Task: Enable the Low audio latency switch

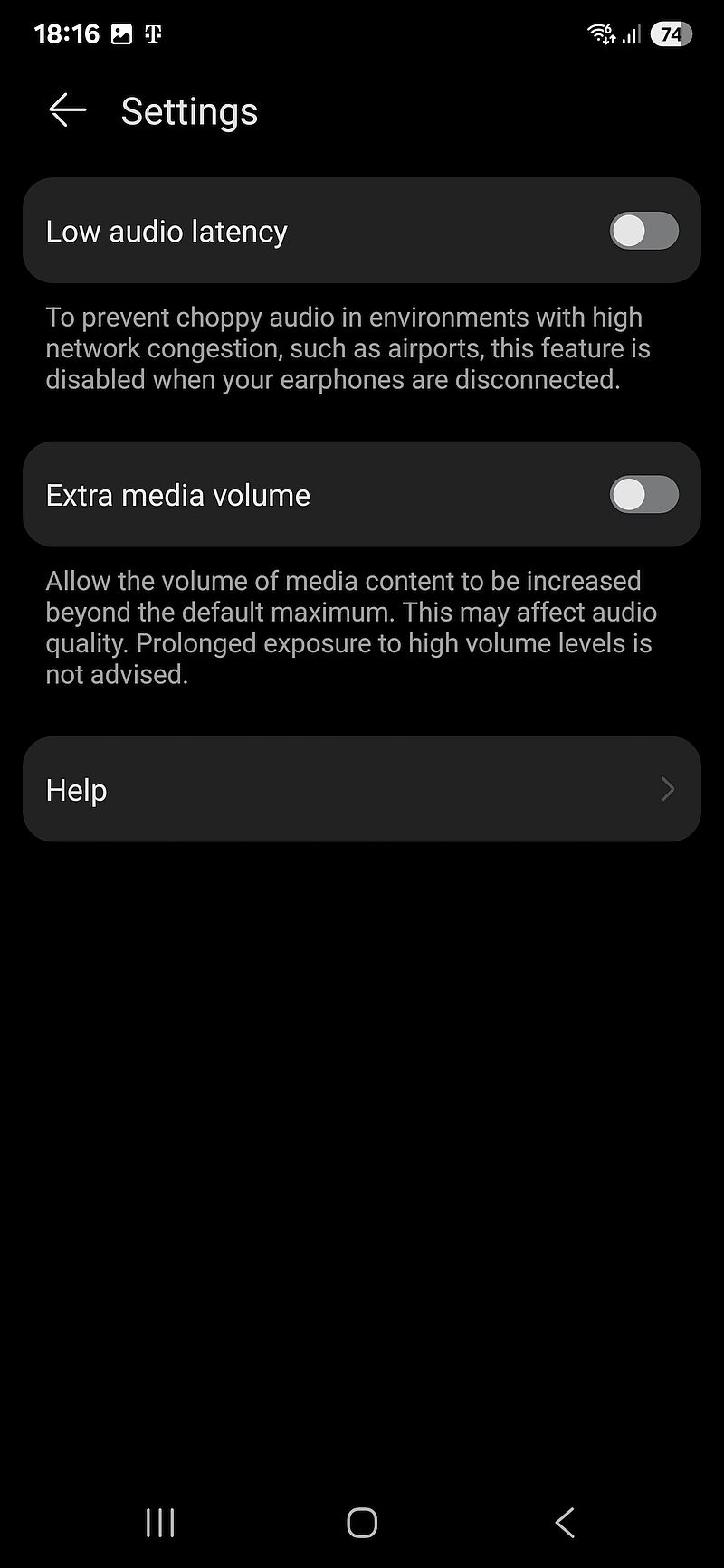Action: tap(643, 231)
